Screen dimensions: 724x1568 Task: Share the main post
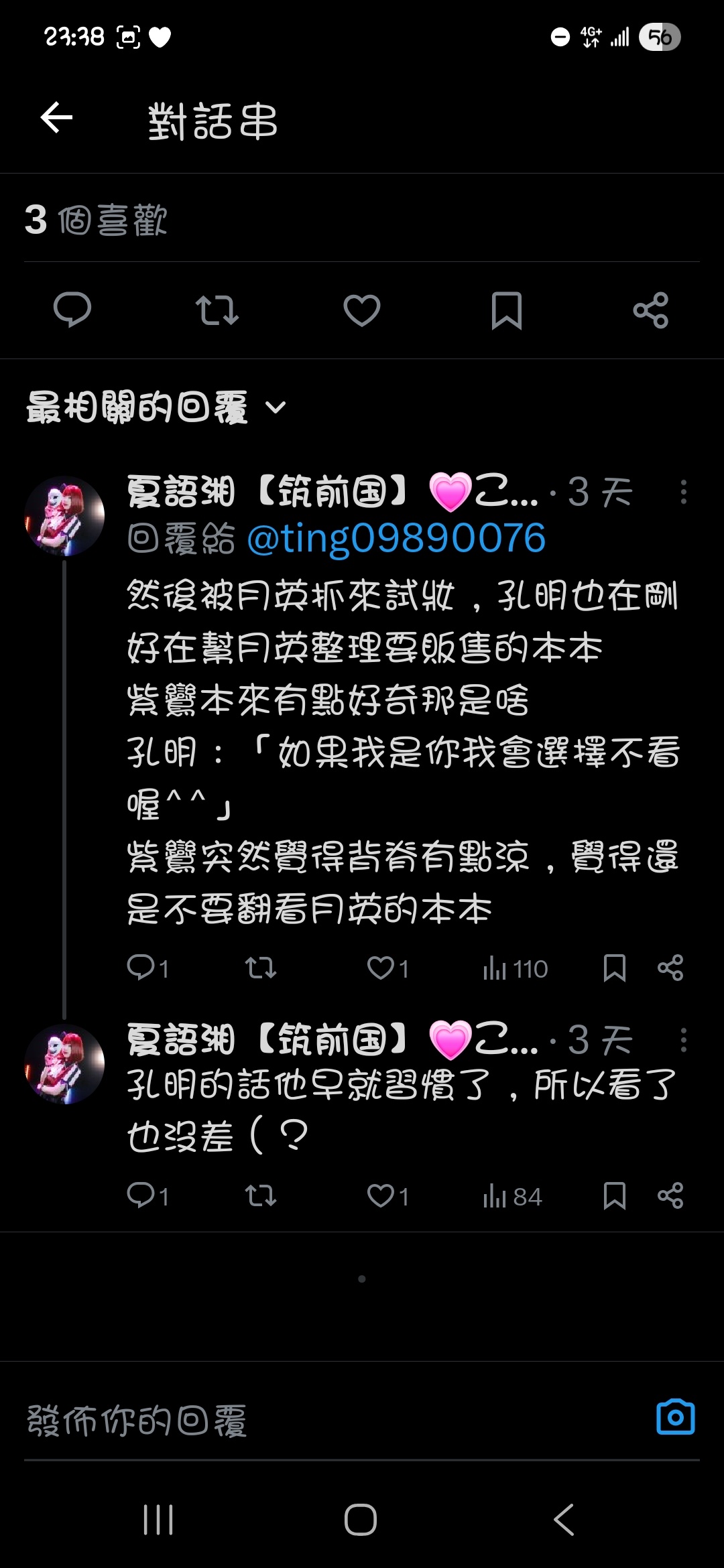coord(650,310)
